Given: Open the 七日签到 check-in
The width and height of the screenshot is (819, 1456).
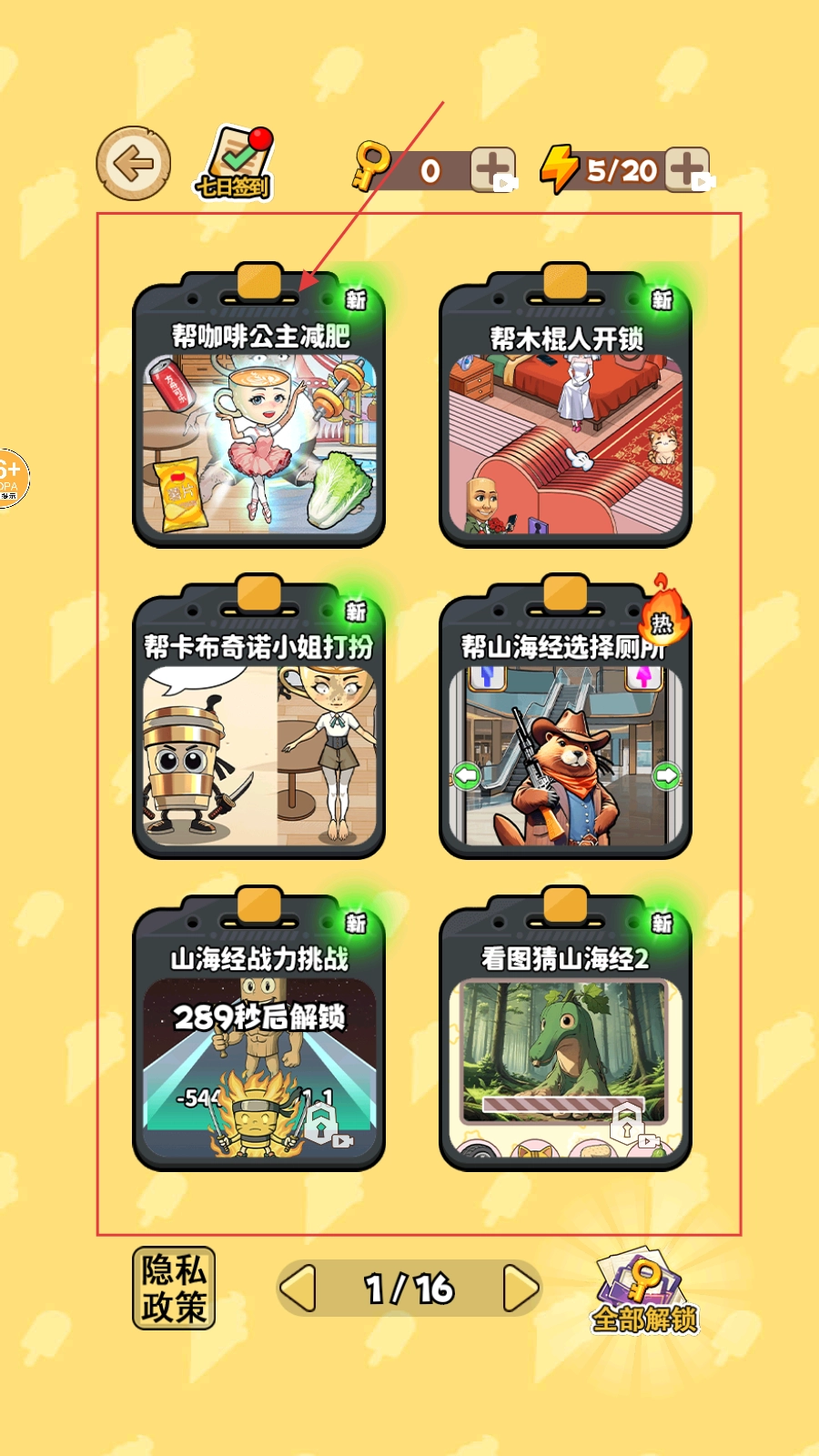Looking at the screenshot, I should pyautogui.click(x=235, y=164).
